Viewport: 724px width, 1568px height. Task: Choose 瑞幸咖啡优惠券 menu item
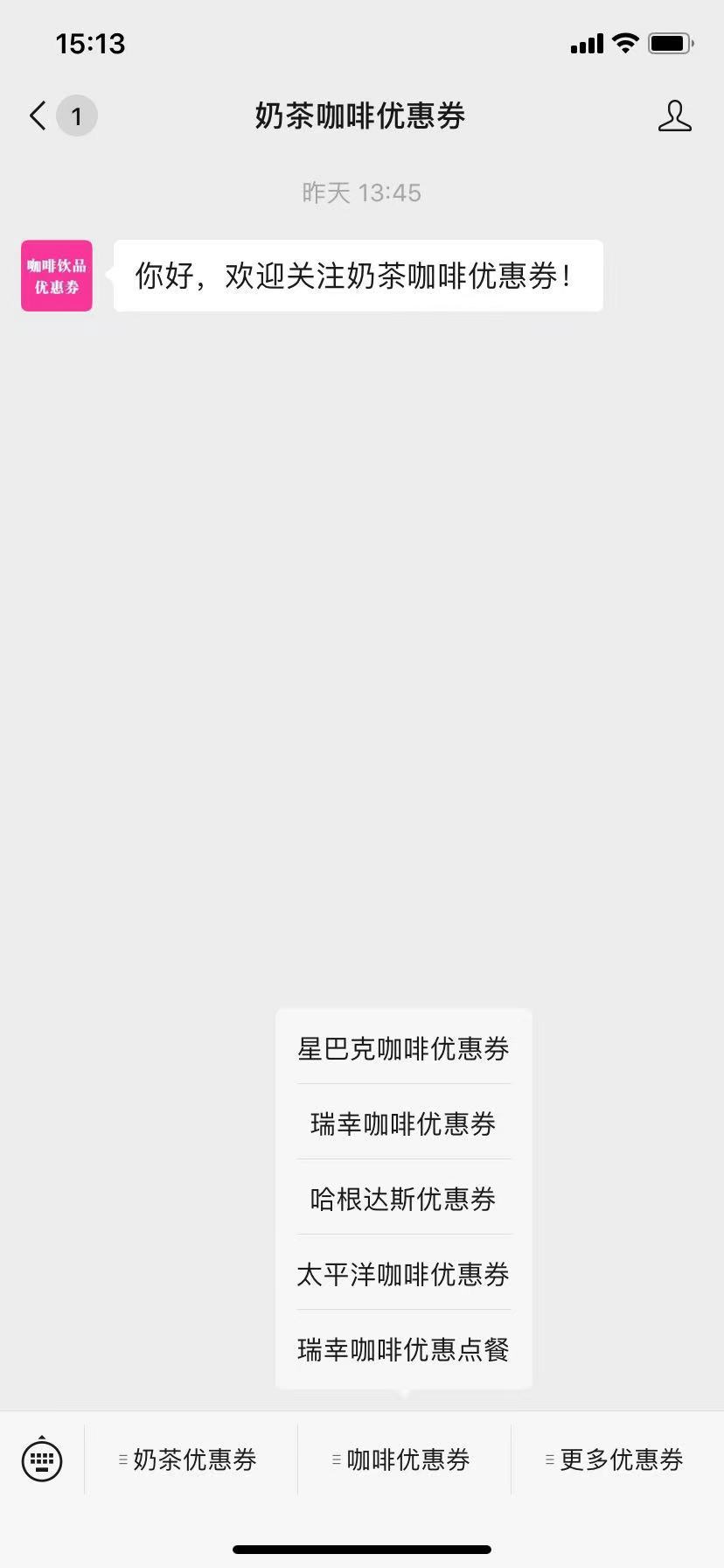(403, 1123)
